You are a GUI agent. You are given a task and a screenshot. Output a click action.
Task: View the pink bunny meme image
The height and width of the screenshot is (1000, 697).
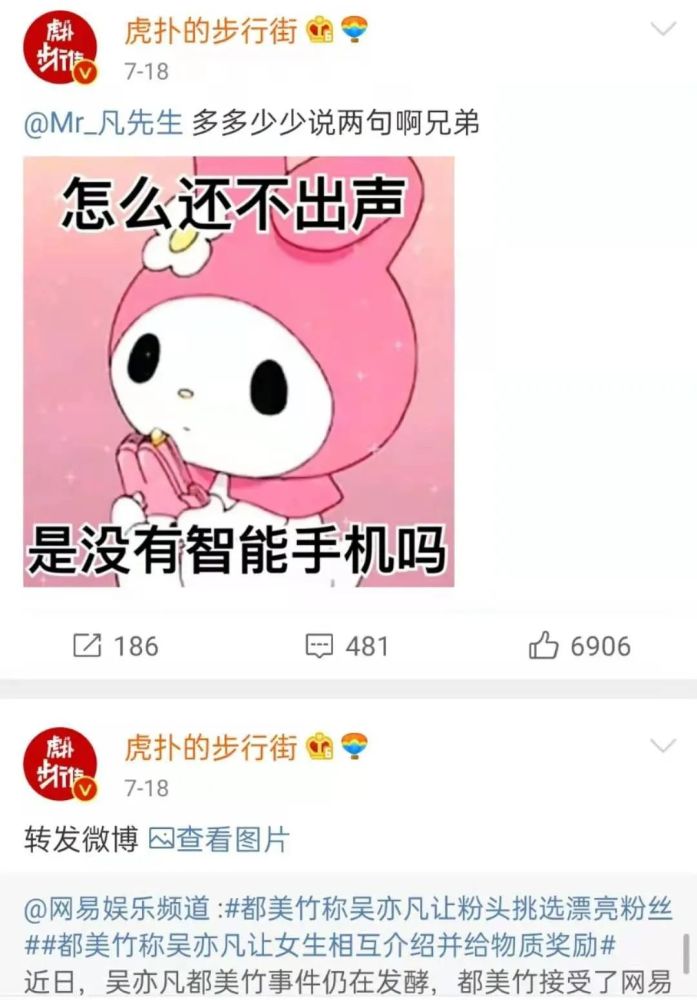[239, 371]
